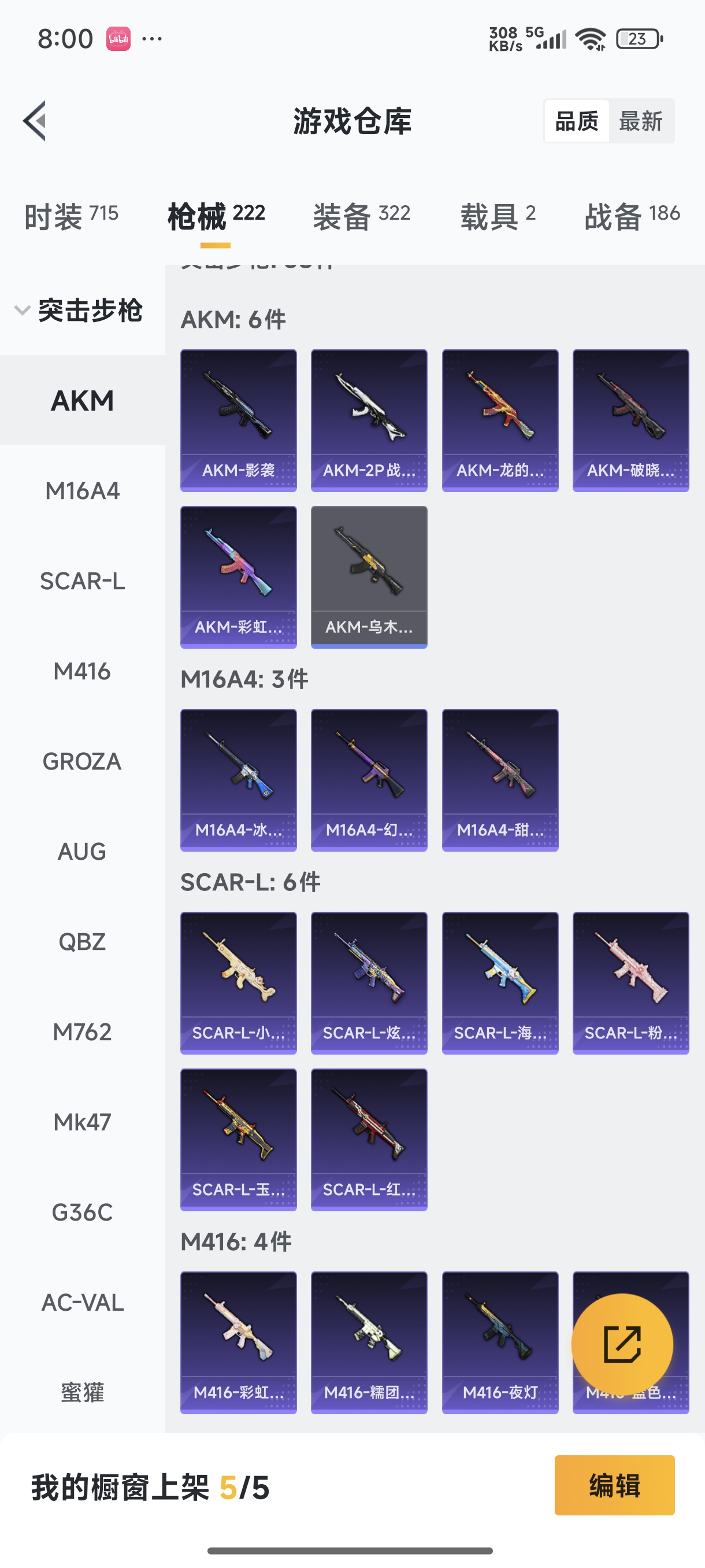
Task: Open the SCAR-L-海 skin tile
Action: click(500, 982)
